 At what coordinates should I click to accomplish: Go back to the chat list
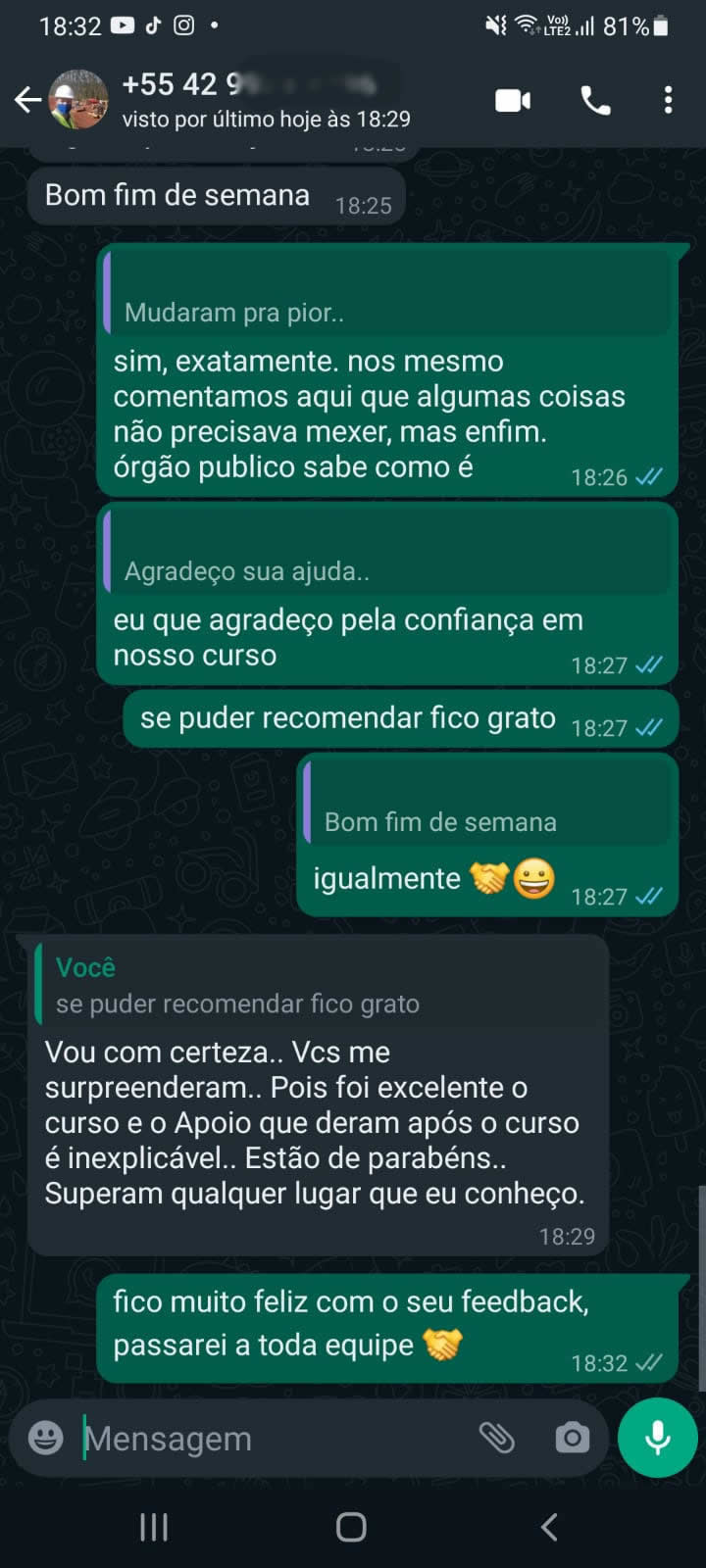27,99
